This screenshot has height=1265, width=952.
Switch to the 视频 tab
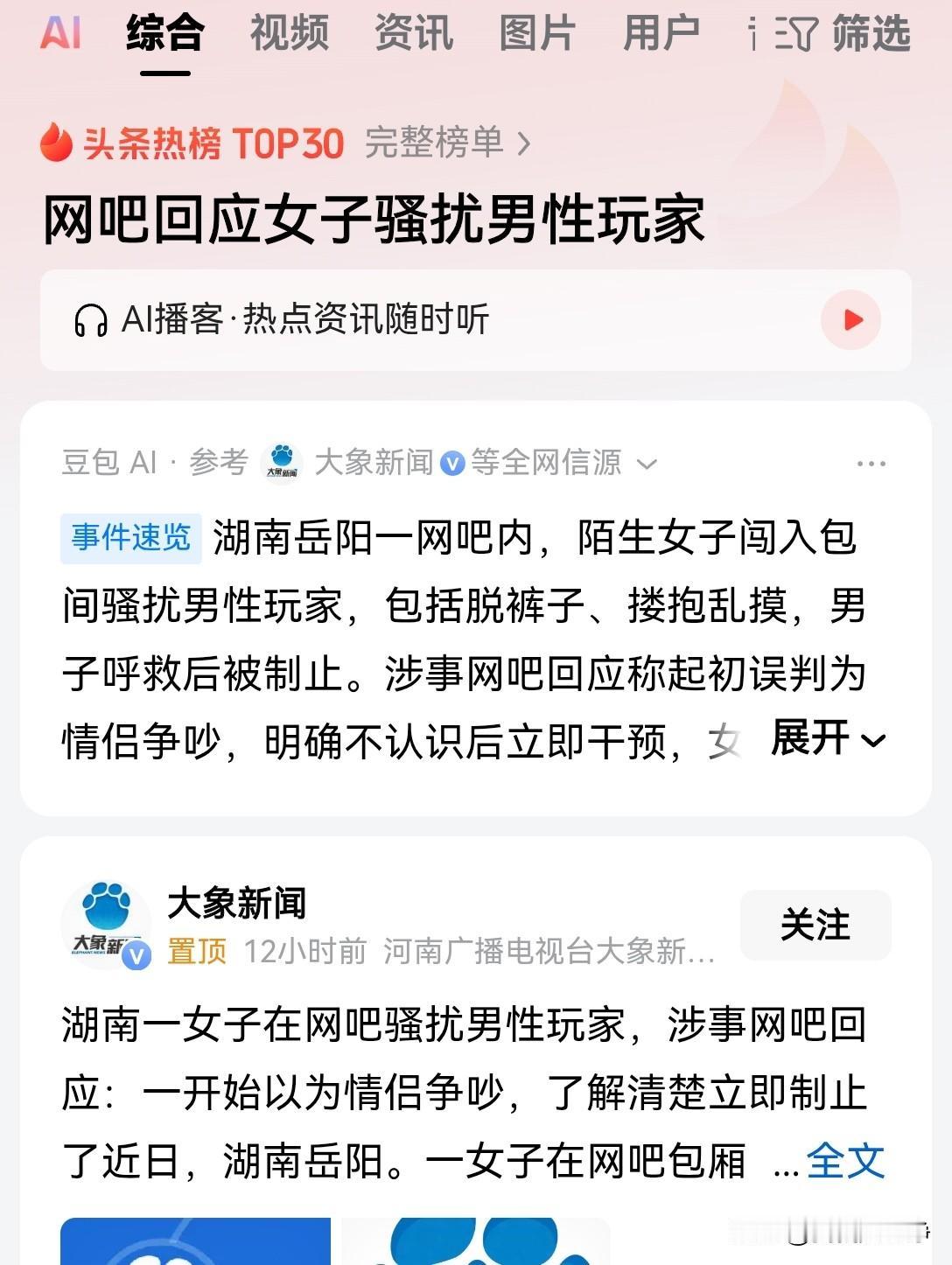tap(290, 33)
